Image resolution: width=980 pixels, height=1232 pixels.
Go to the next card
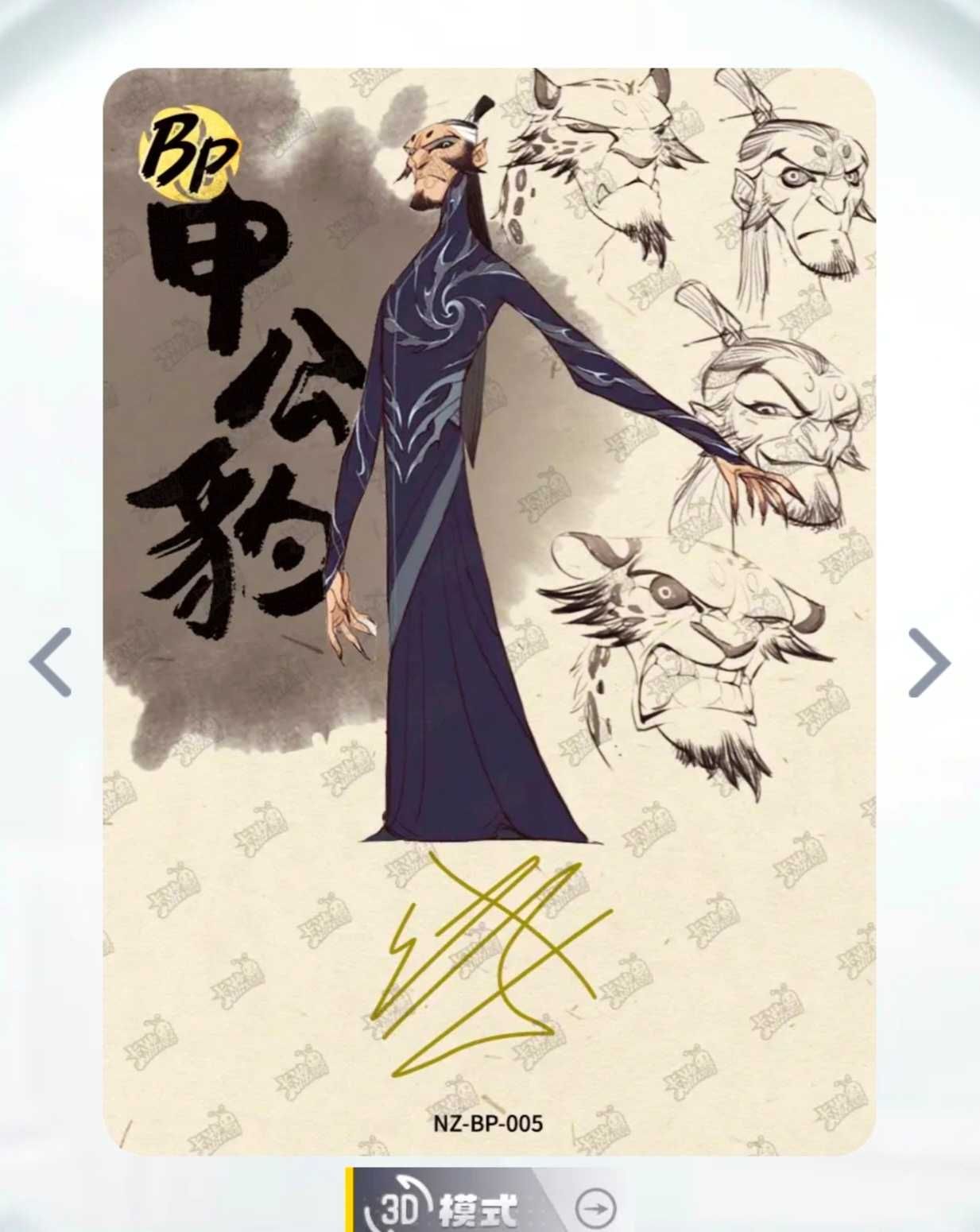tap(928, 662)
